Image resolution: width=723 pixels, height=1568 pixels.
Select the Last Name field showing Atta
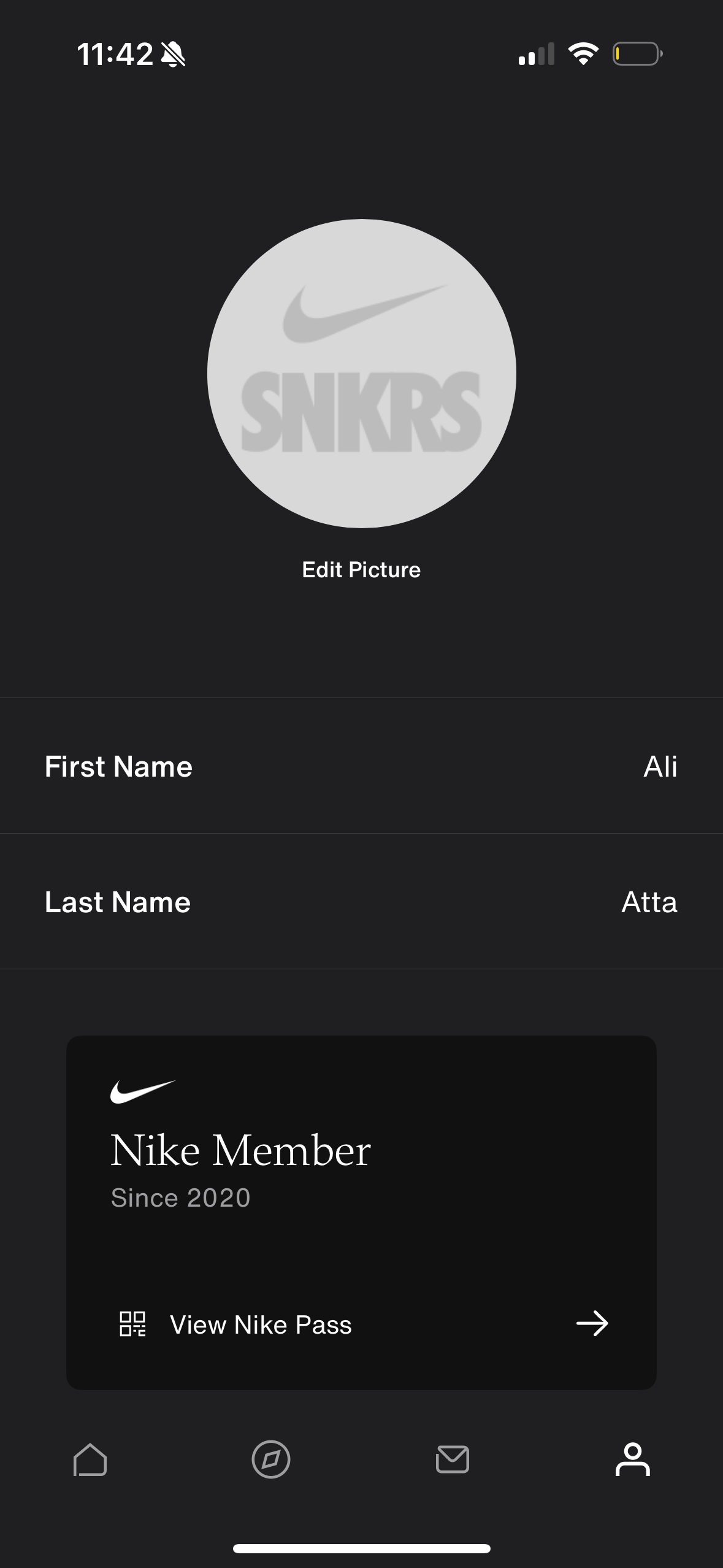pyautogui.click(x=361, y=902)
